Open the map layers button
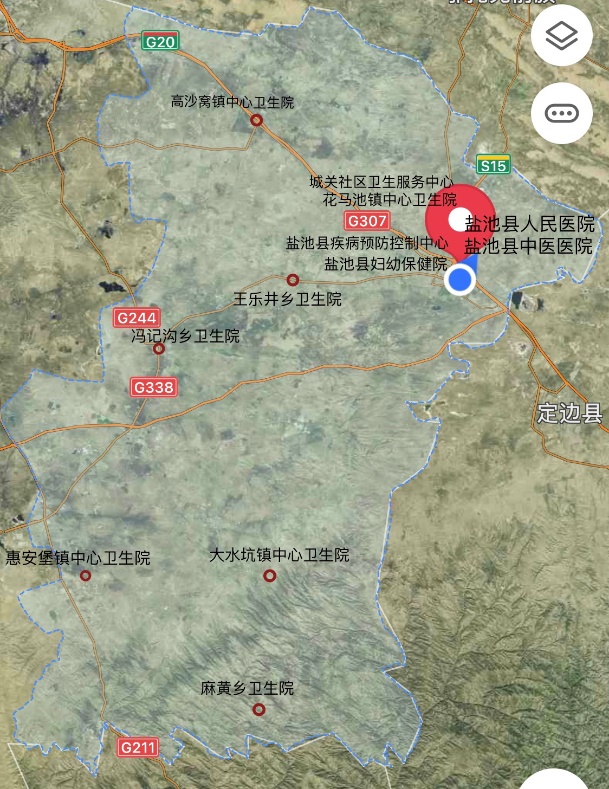The image size is (609, 789). 562,36
